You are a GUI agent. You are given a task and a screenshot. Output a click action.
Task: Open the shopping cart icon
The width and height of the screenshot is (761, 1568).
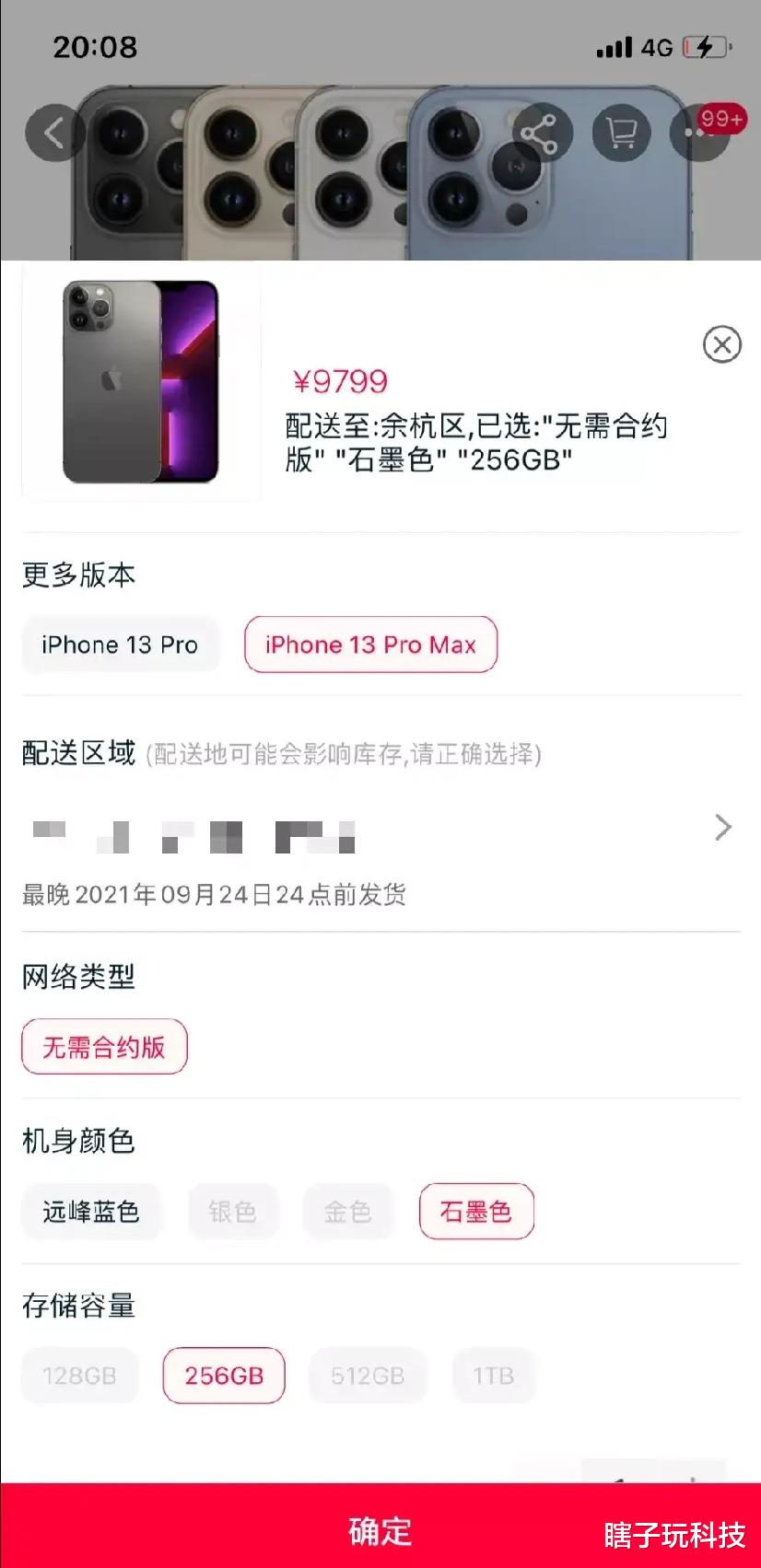[x=620, y=133]
